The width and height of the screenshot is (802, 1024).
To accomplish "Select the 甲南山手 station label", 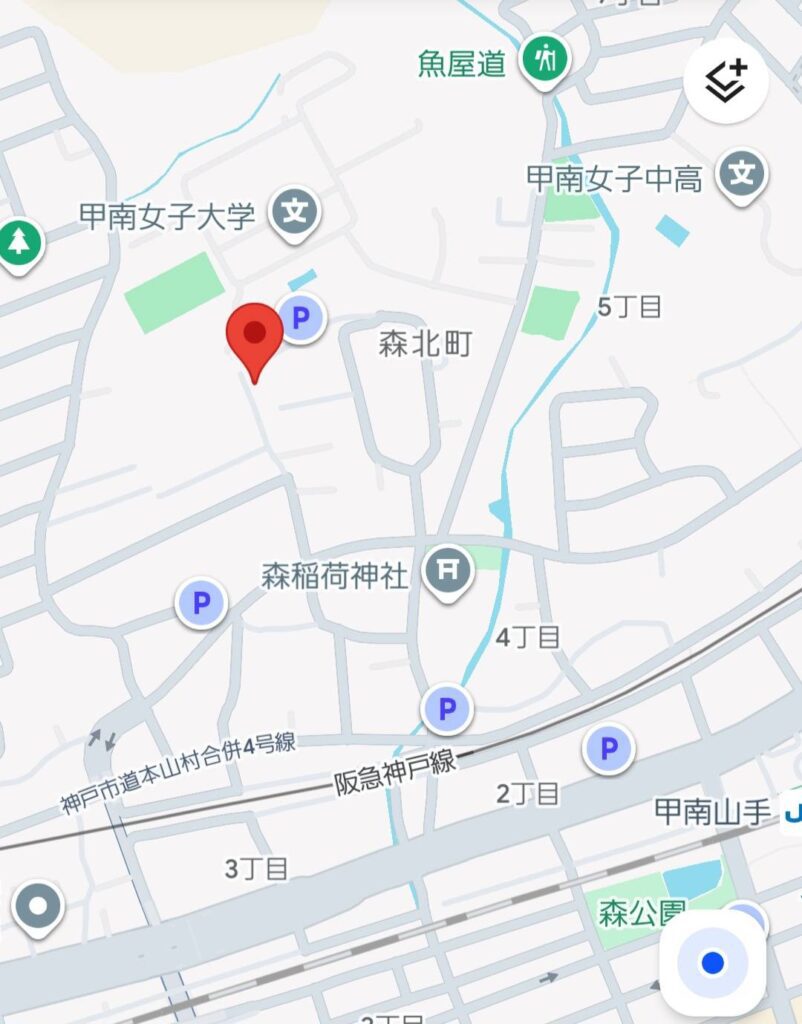I will coord(714,811).
